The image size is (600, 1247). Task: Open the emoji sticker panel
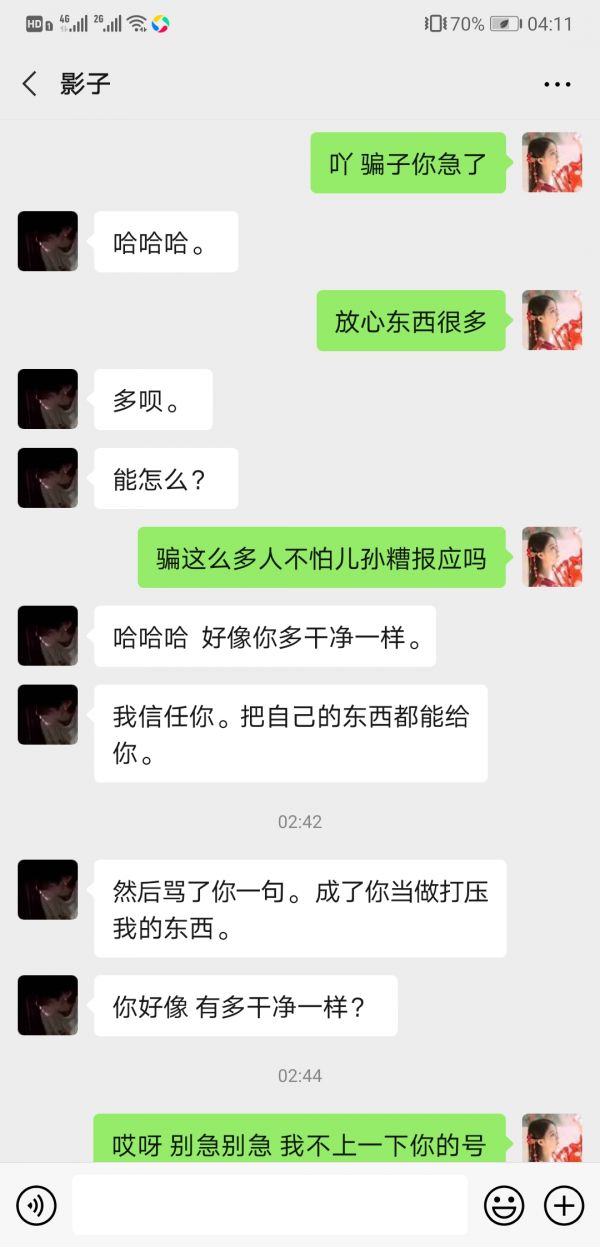coord(504,1205)
